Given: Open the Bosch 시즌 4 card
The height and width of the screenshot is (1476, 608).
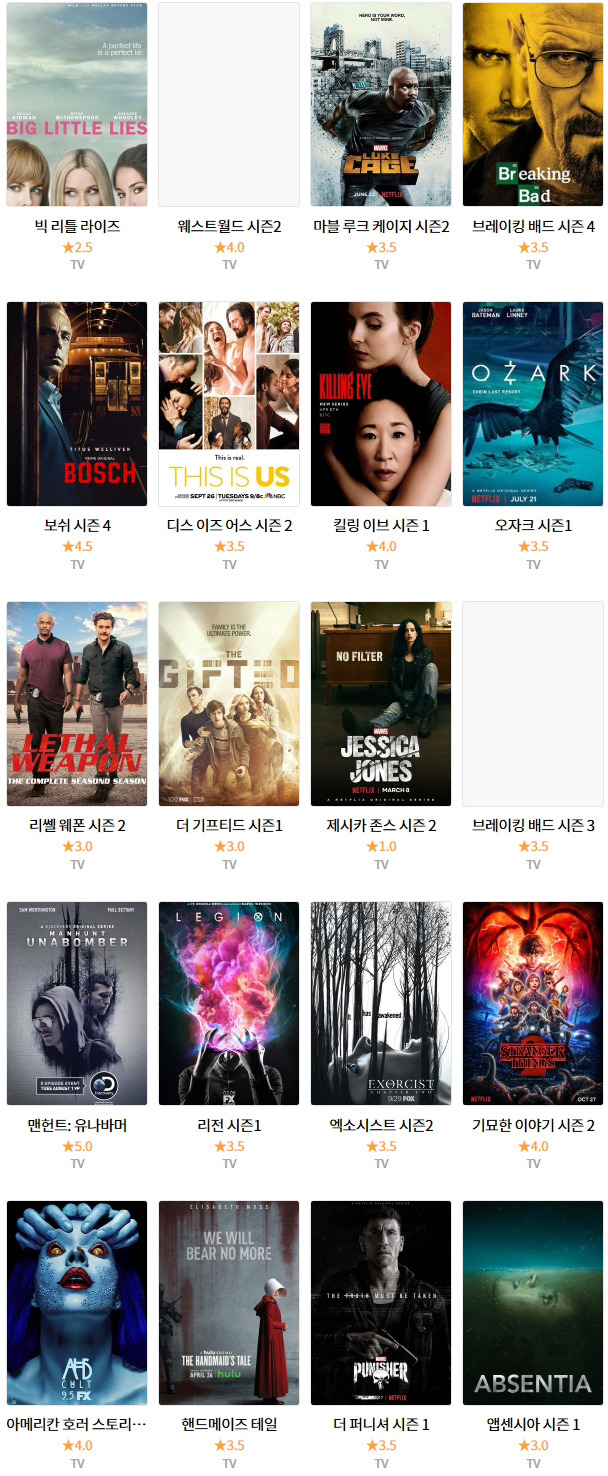Looking at the screenshot, I should (x=77, y=404).
